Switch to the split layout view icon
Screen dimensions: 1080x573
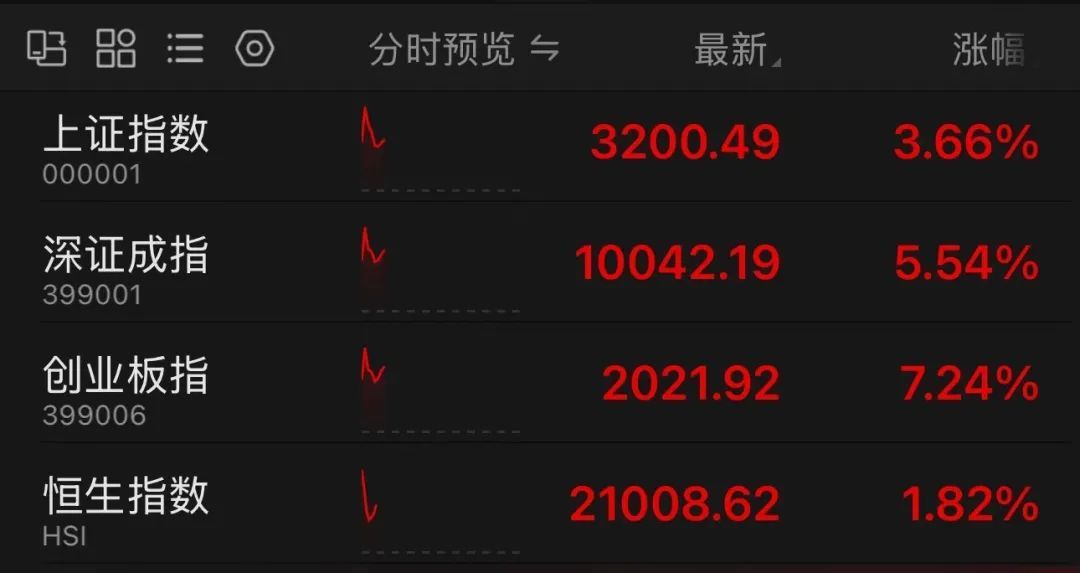coord(46,48)
